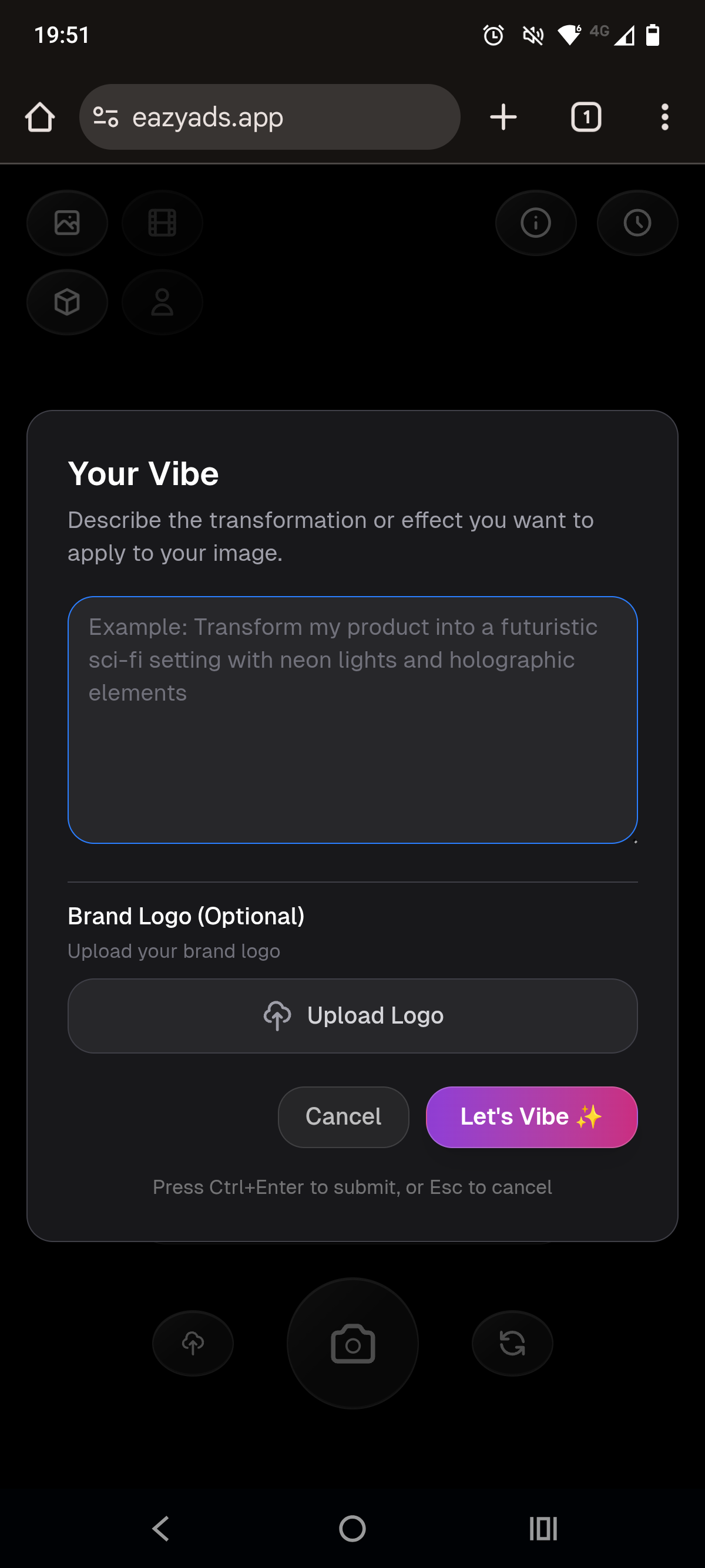The width and height of the screenshot is (705, 1568).
Task: Open Chrome's three-dot overflow menu
Action: tap(665, 117)
